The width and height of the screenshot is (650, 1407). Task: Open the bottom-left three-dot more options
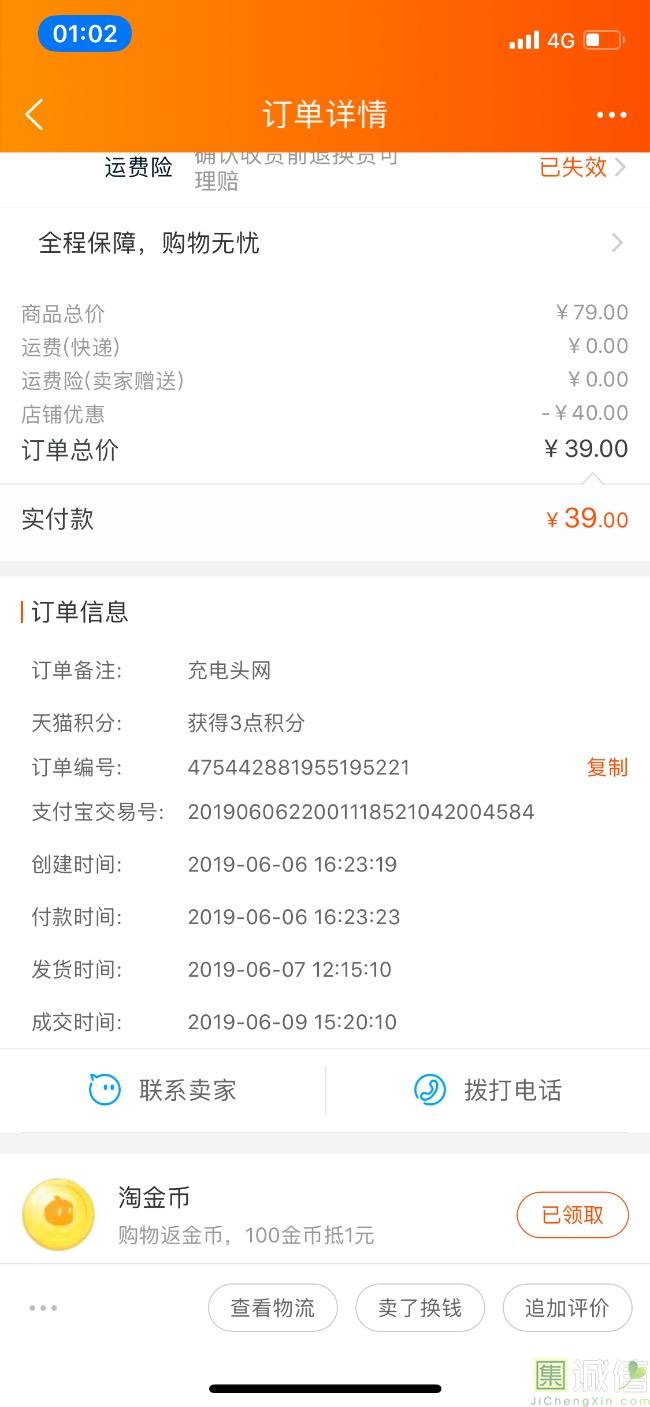[43, 1308]
